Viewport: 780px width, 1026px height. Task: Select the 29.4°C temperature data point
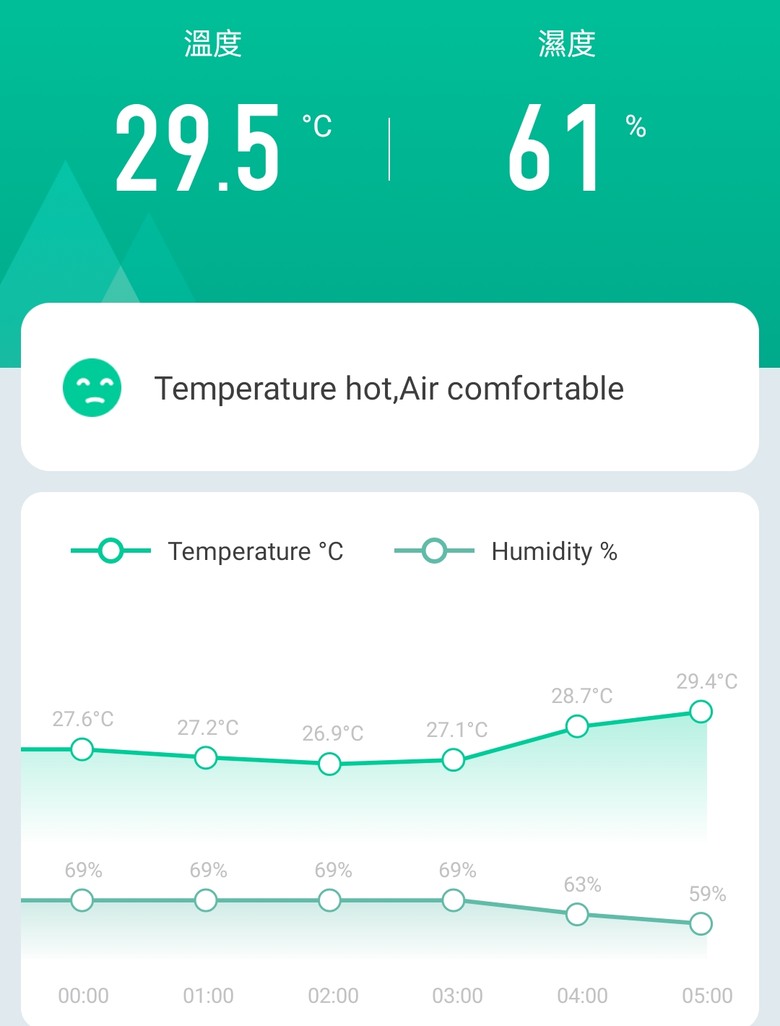pos(701,711)
